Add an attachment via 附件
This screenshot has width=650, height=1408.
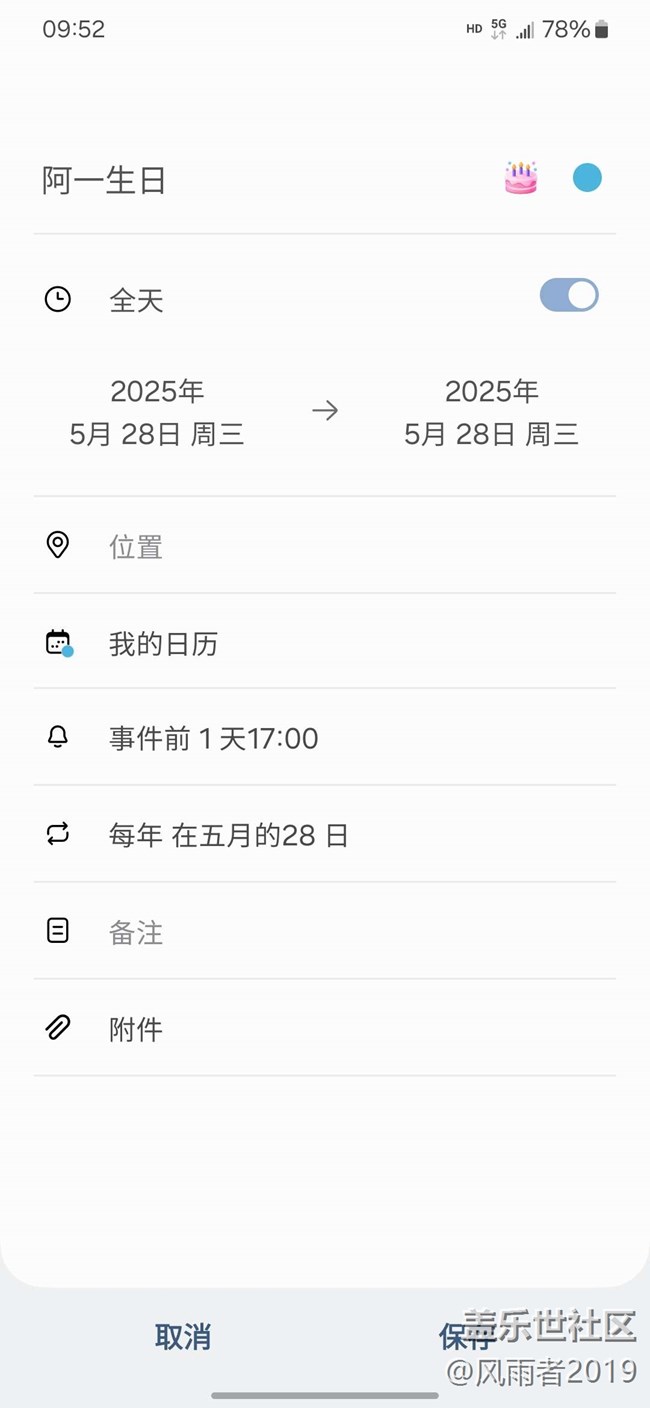coord(300,1029)
